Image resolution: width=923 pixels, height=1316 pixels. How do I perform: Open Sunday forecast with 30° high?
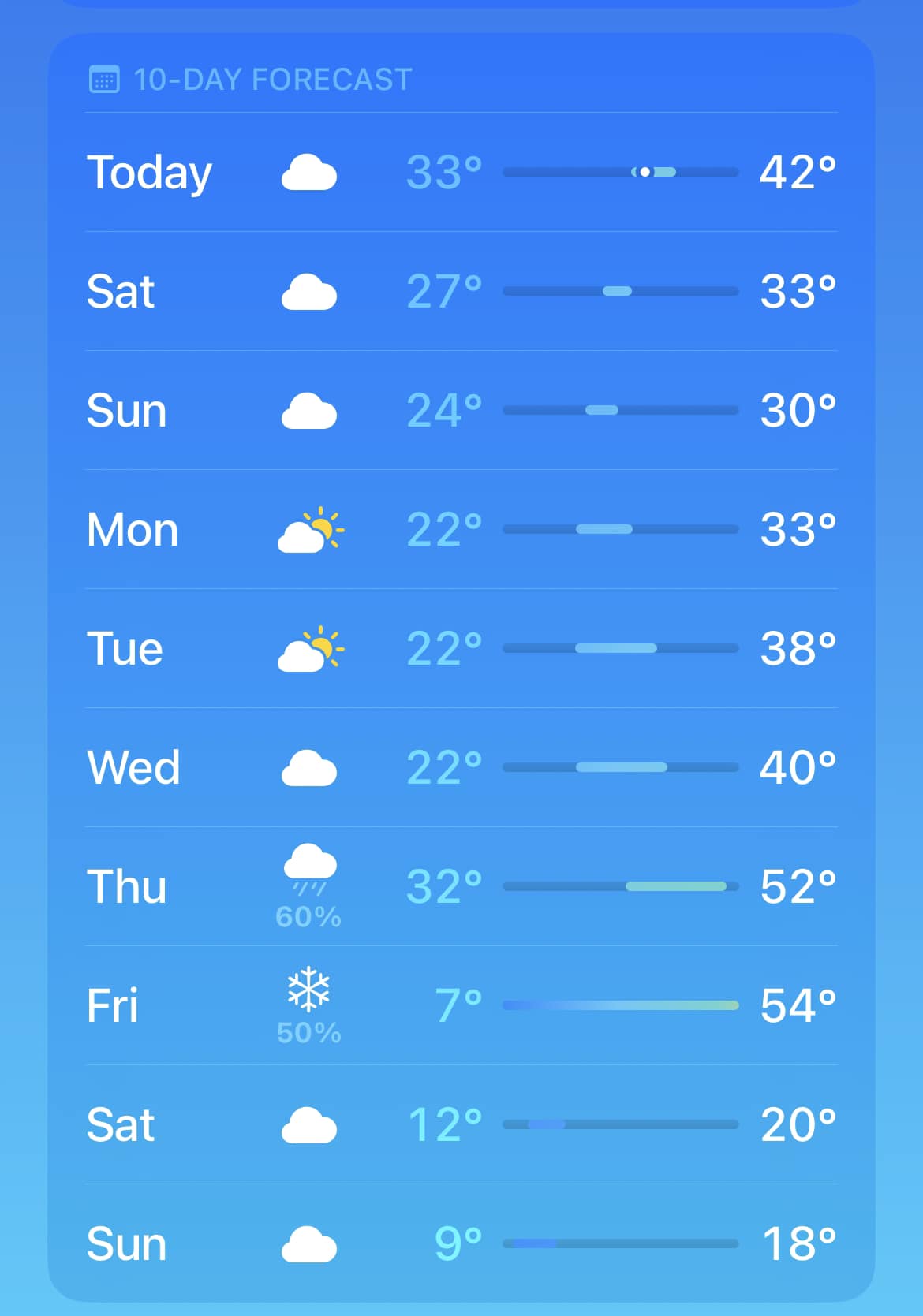click(461, 410)
